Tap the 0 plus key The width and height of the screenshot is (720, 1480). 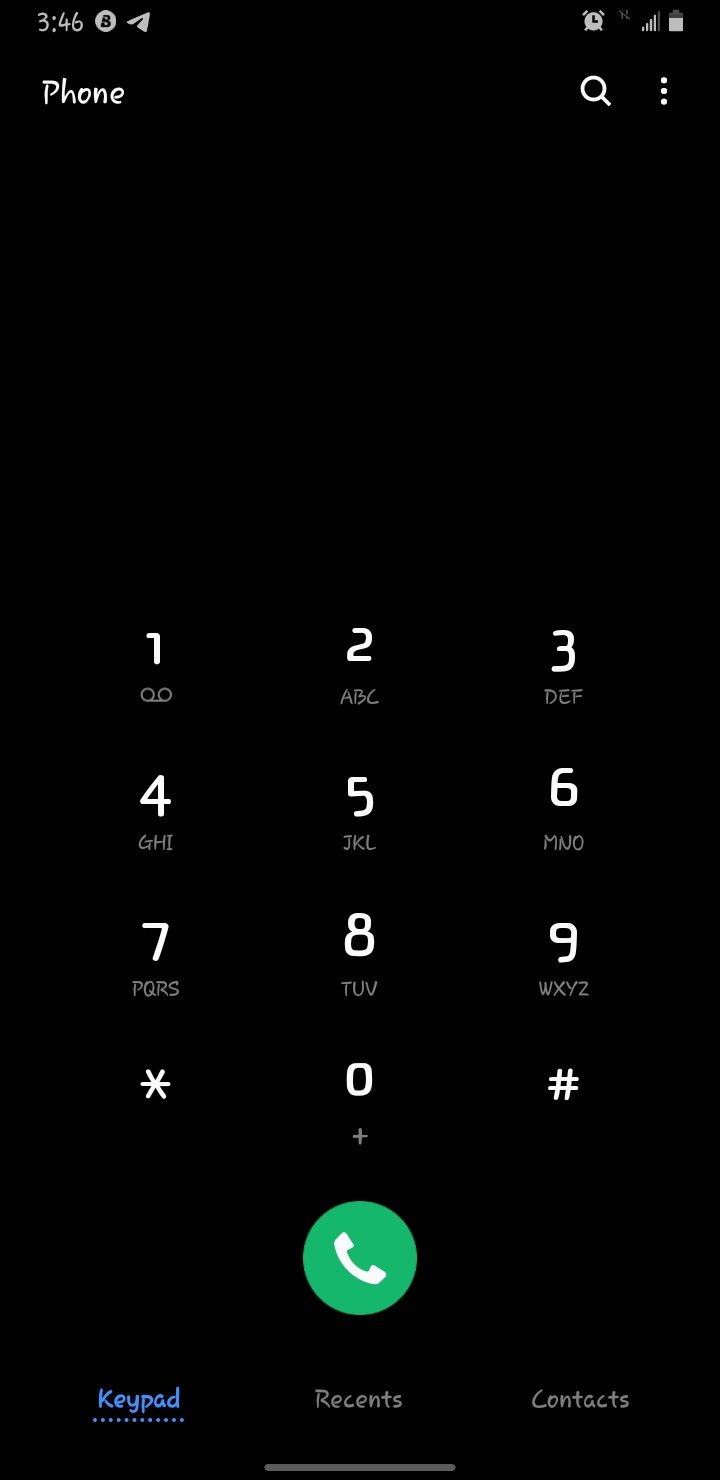click(360, 1104)
